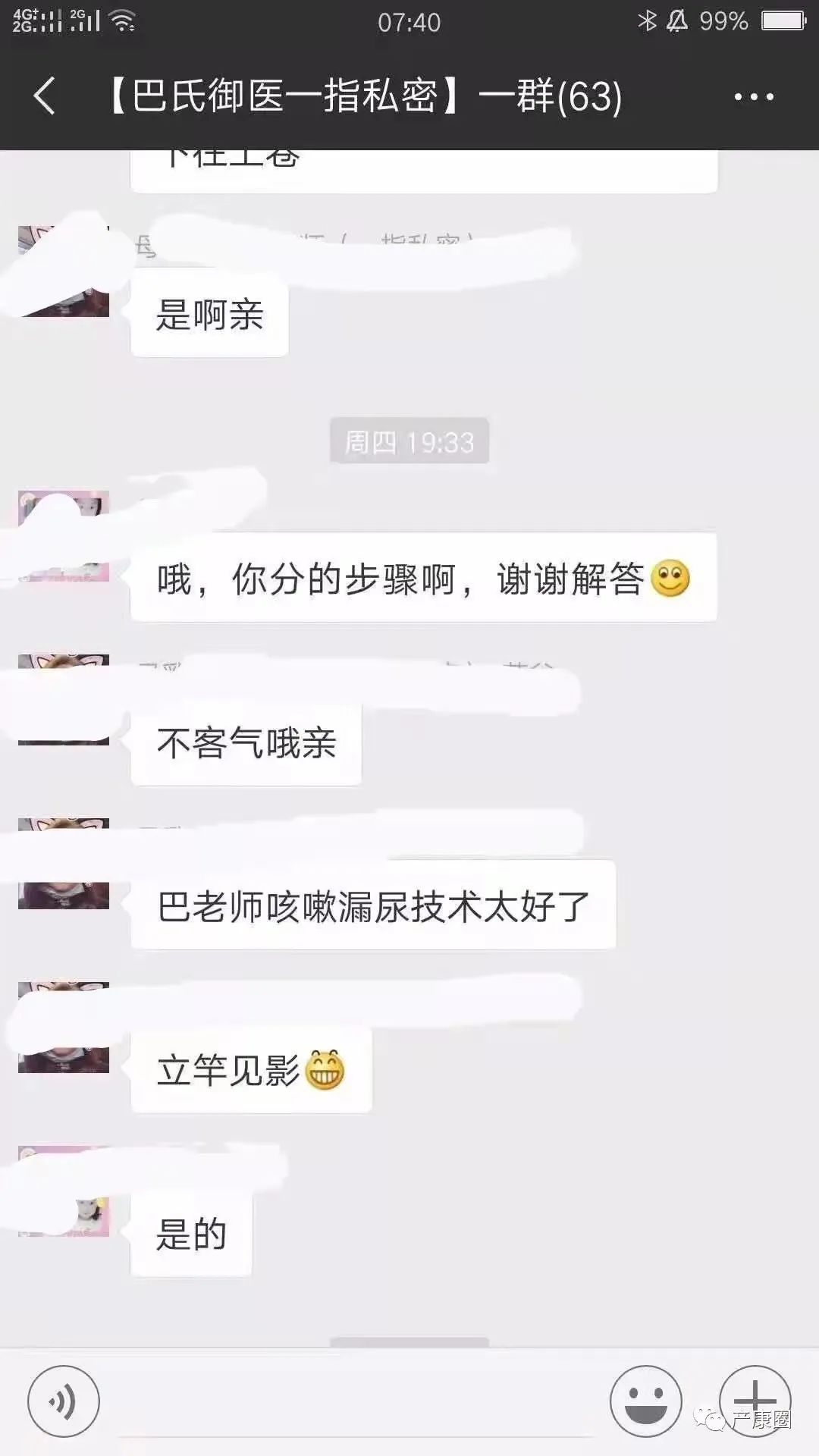819x1456 pixels.
Task: Tap the message bubble saying 是啊亲
Action: tap(210, 317)
